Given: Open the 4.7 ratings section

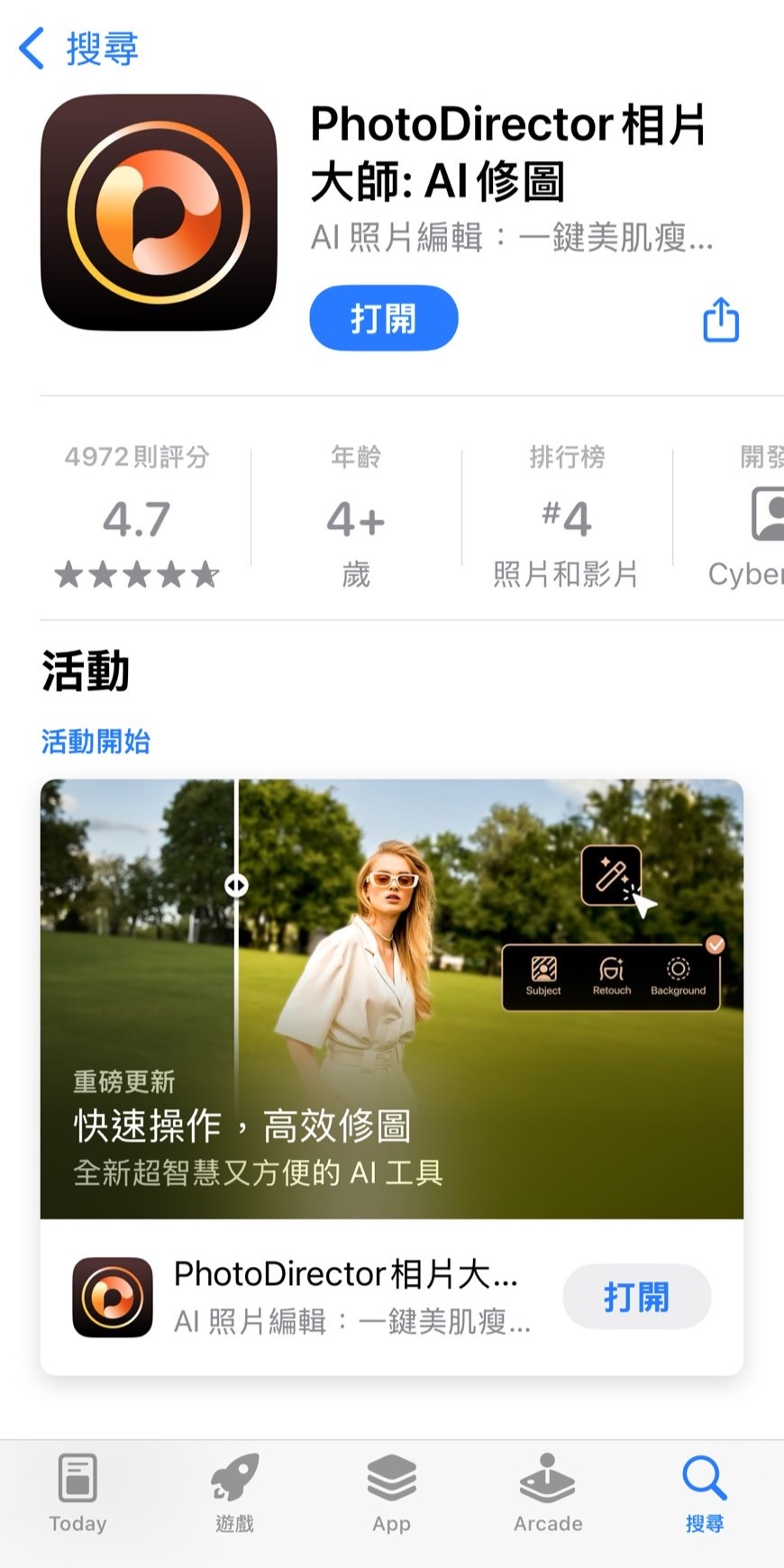Looking at the screenshot, I should point(136,518).
